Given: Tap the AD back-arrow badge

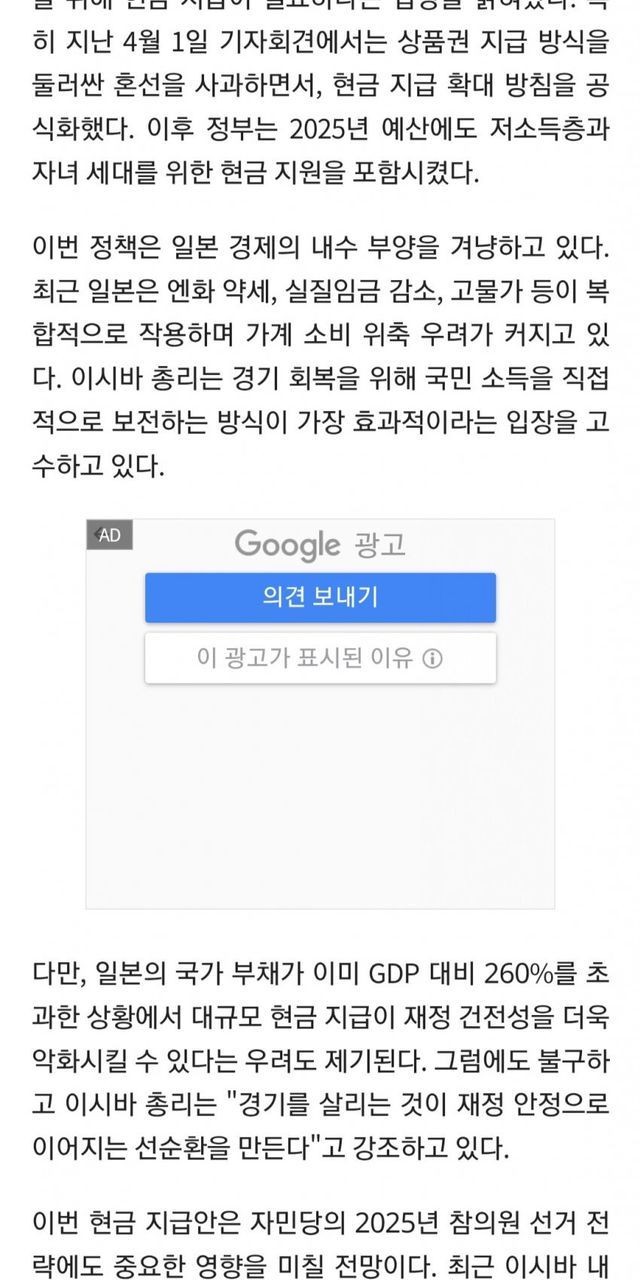Looking at the screenshot, I should (107, 535).
